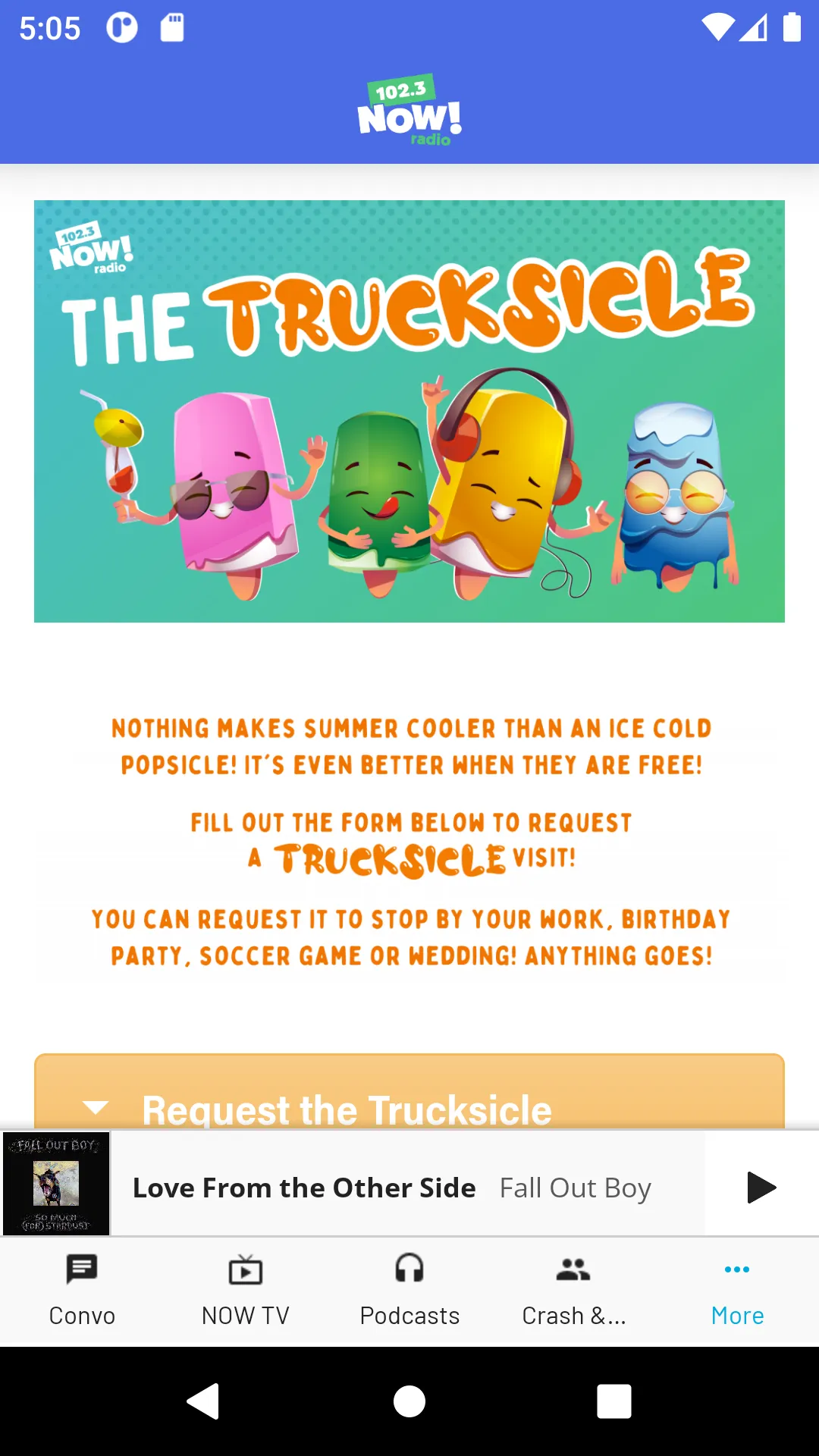Open the Crash &... tab
819x1456 pixels.
(x=573, y=1291)
